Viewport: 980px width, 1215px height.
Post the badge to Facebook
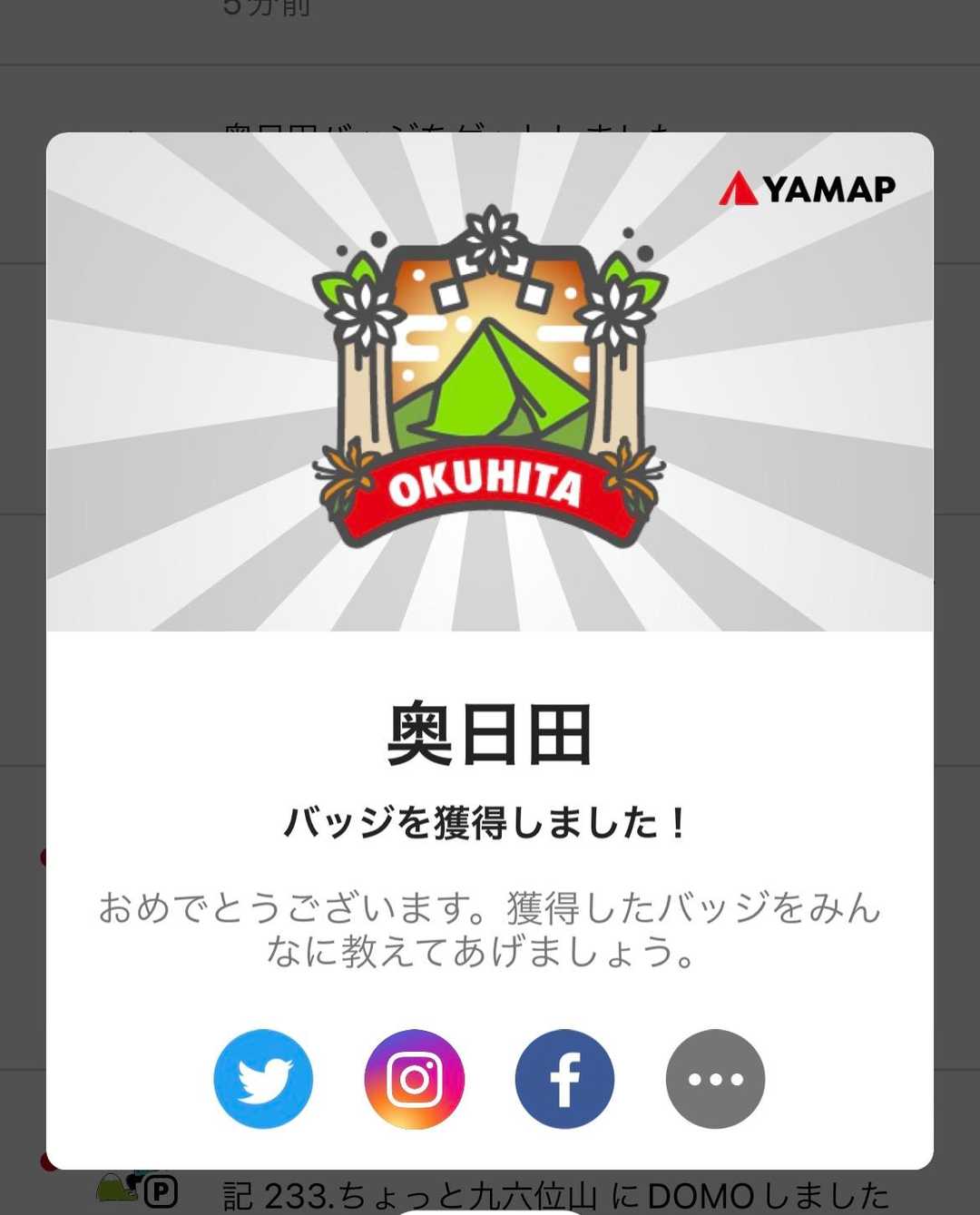(564, 1079)
